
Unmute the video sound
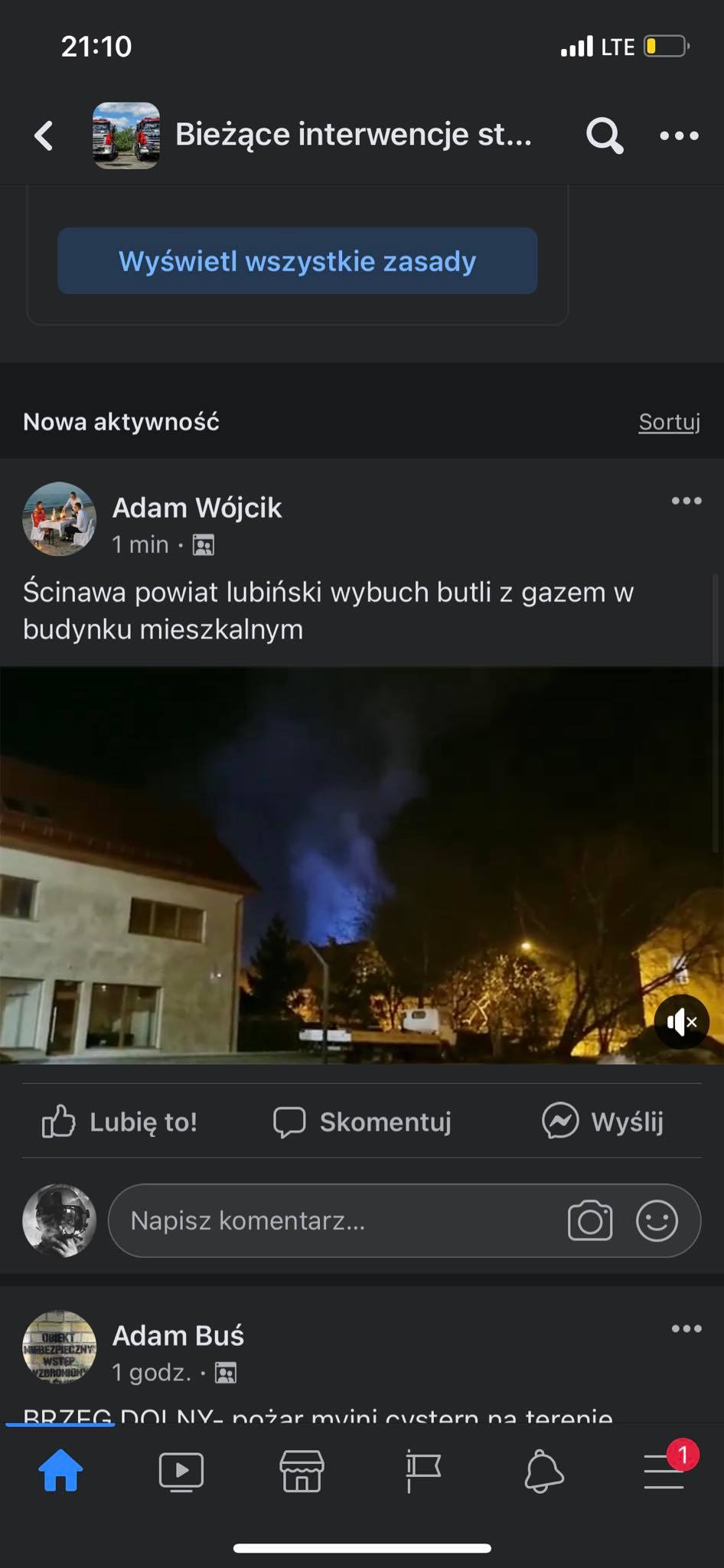point(681,1021)
